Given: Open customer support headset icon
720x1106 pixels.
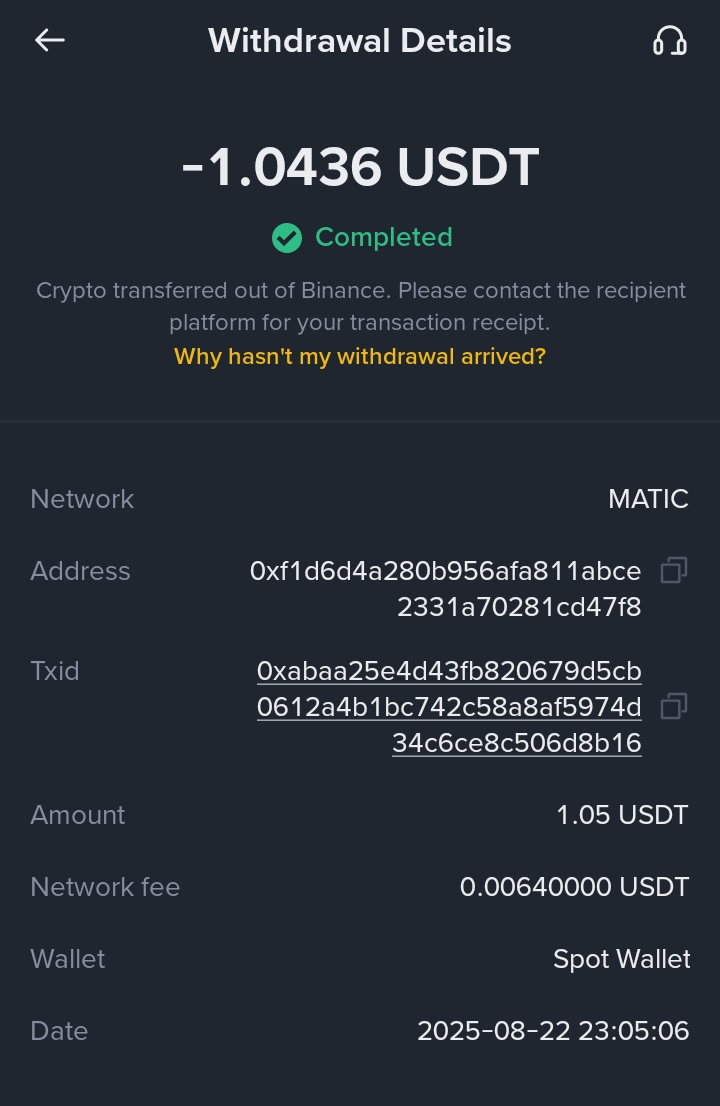Looking at the screenshot, I should pos(669,40).
